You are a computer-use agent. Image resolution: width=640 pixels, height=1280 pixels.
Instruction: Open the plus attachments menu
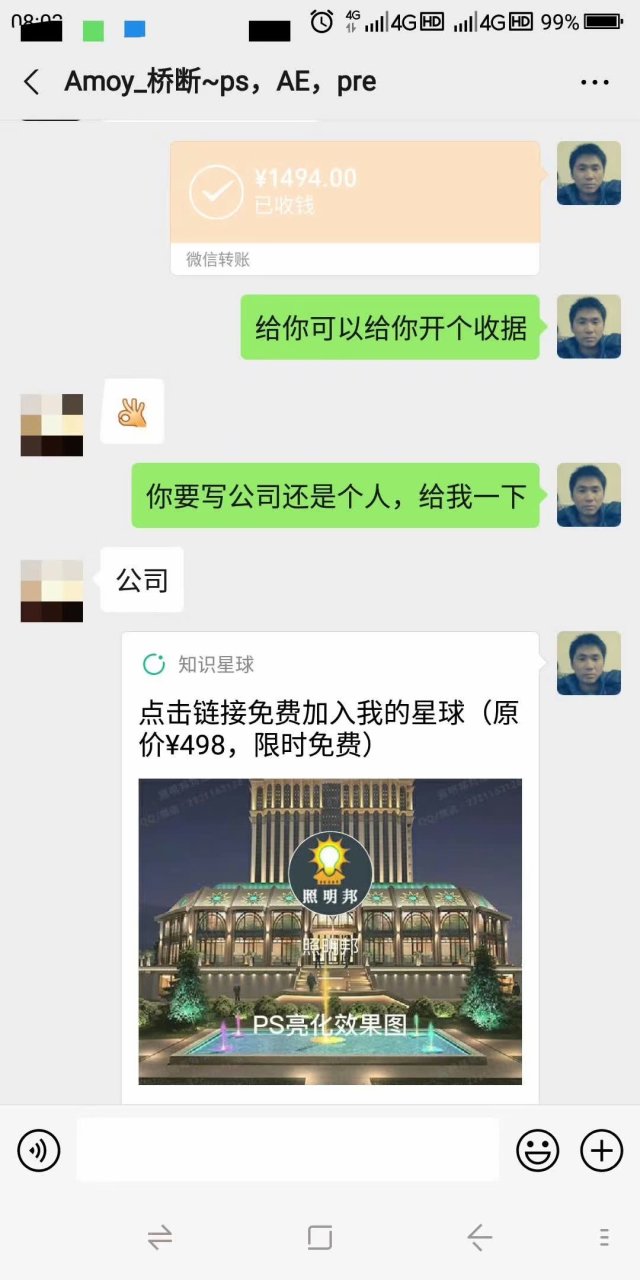coord(601,1151)
